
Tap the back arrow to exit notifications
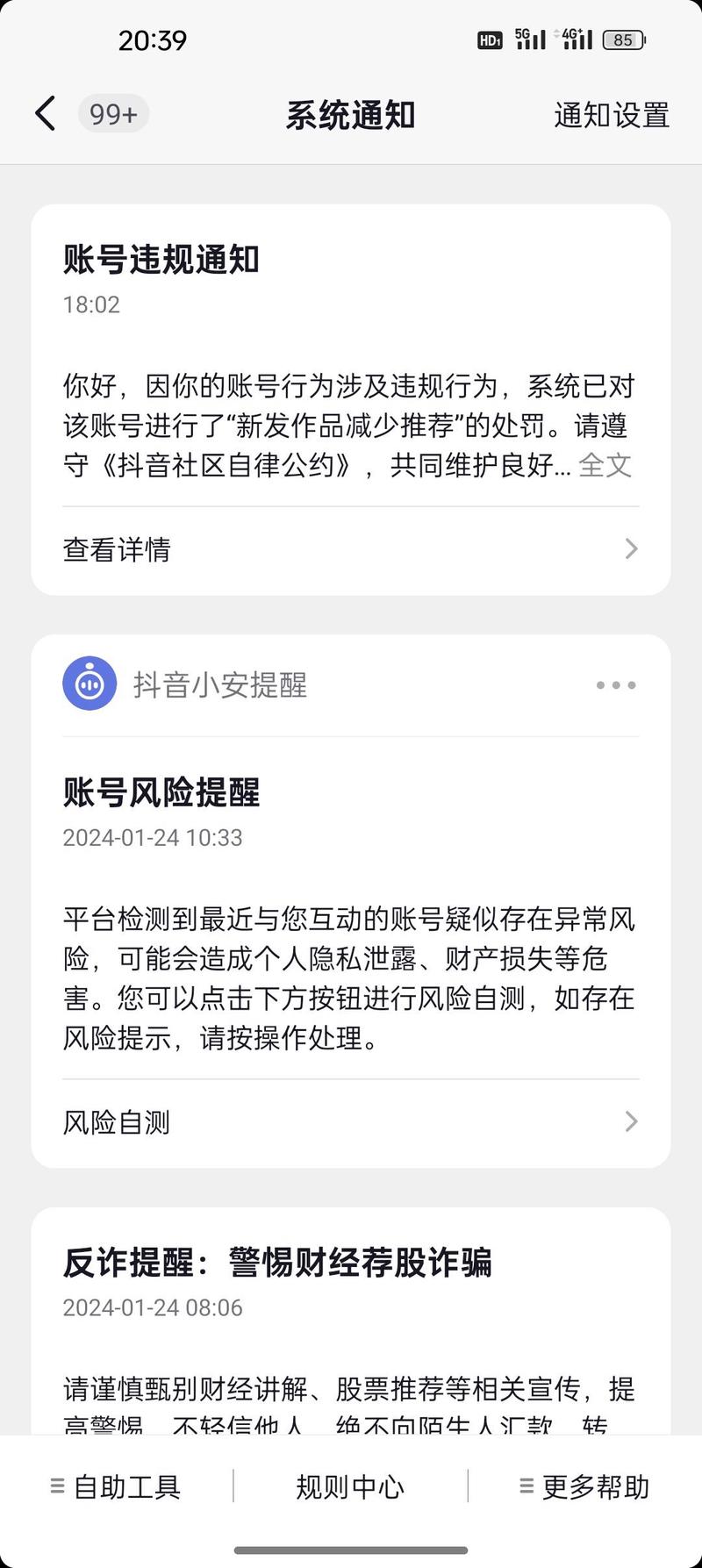(x=46, y=114)
